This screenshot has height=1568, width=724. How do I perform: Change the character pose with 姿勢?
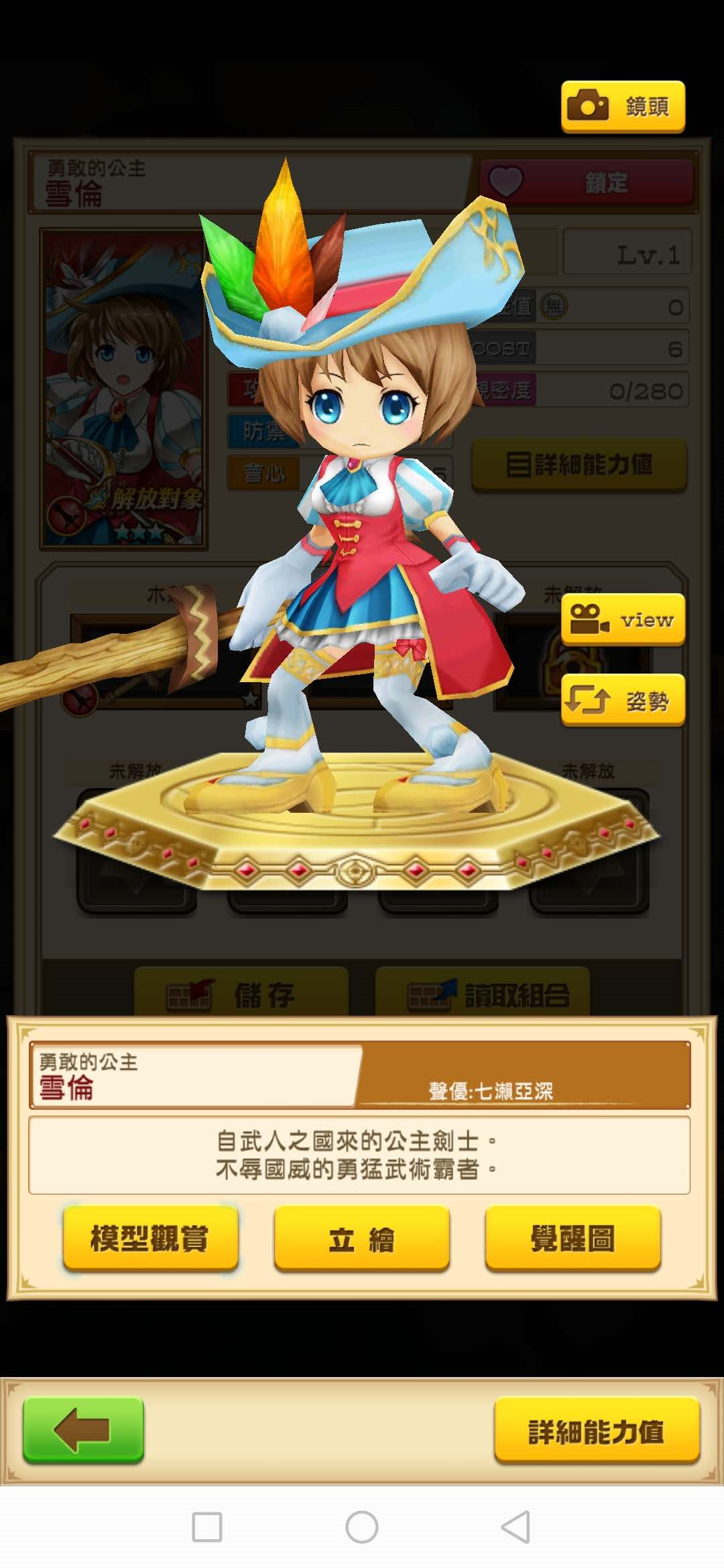[x=623, y=700]
